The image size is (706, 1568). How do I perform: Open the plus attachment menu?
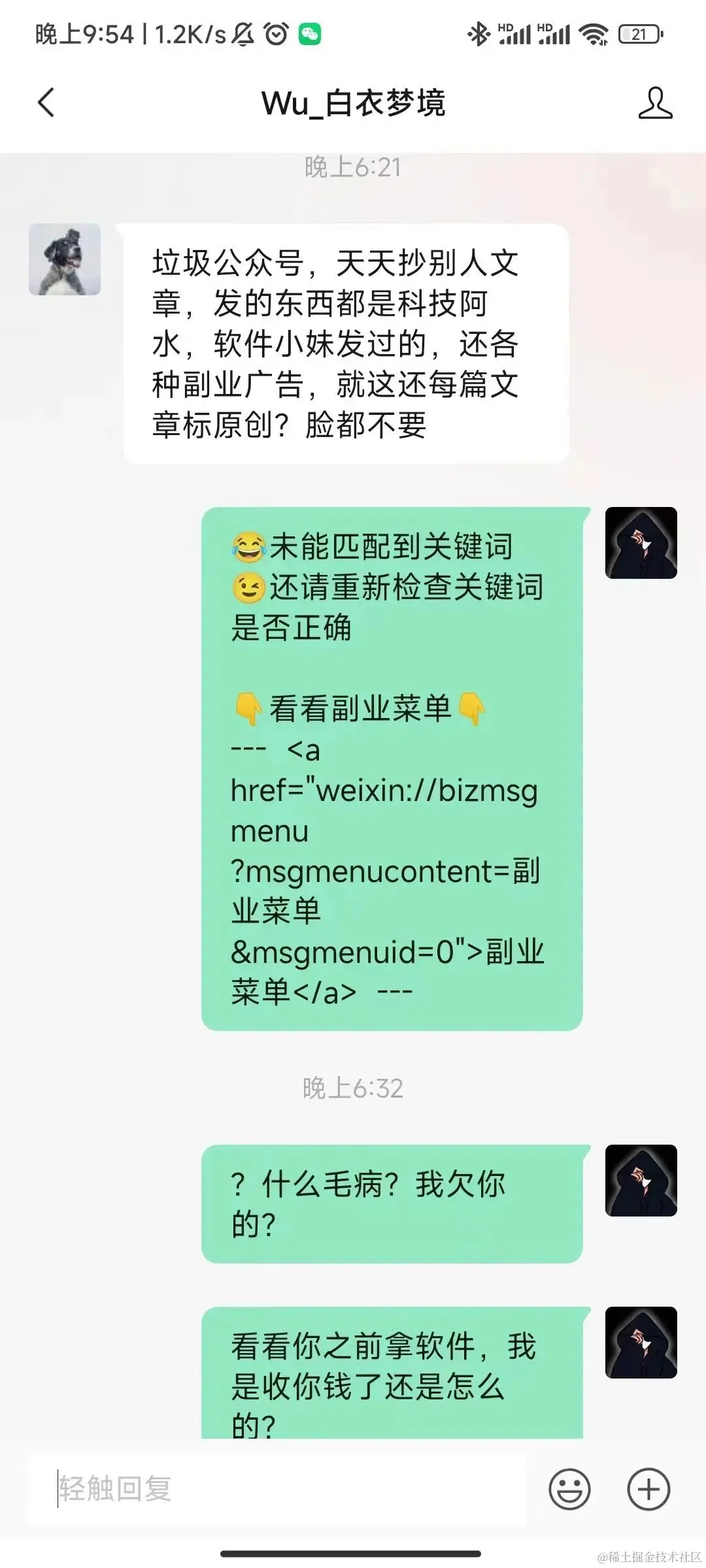pos(648,1489)
